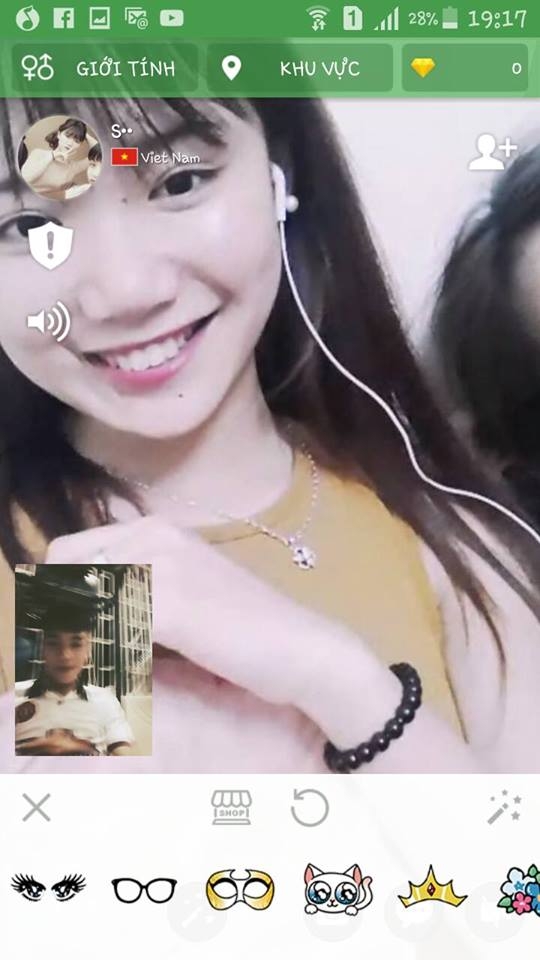Apply the eyelashes mask
540x960 pixels.
tap(48, 887)
